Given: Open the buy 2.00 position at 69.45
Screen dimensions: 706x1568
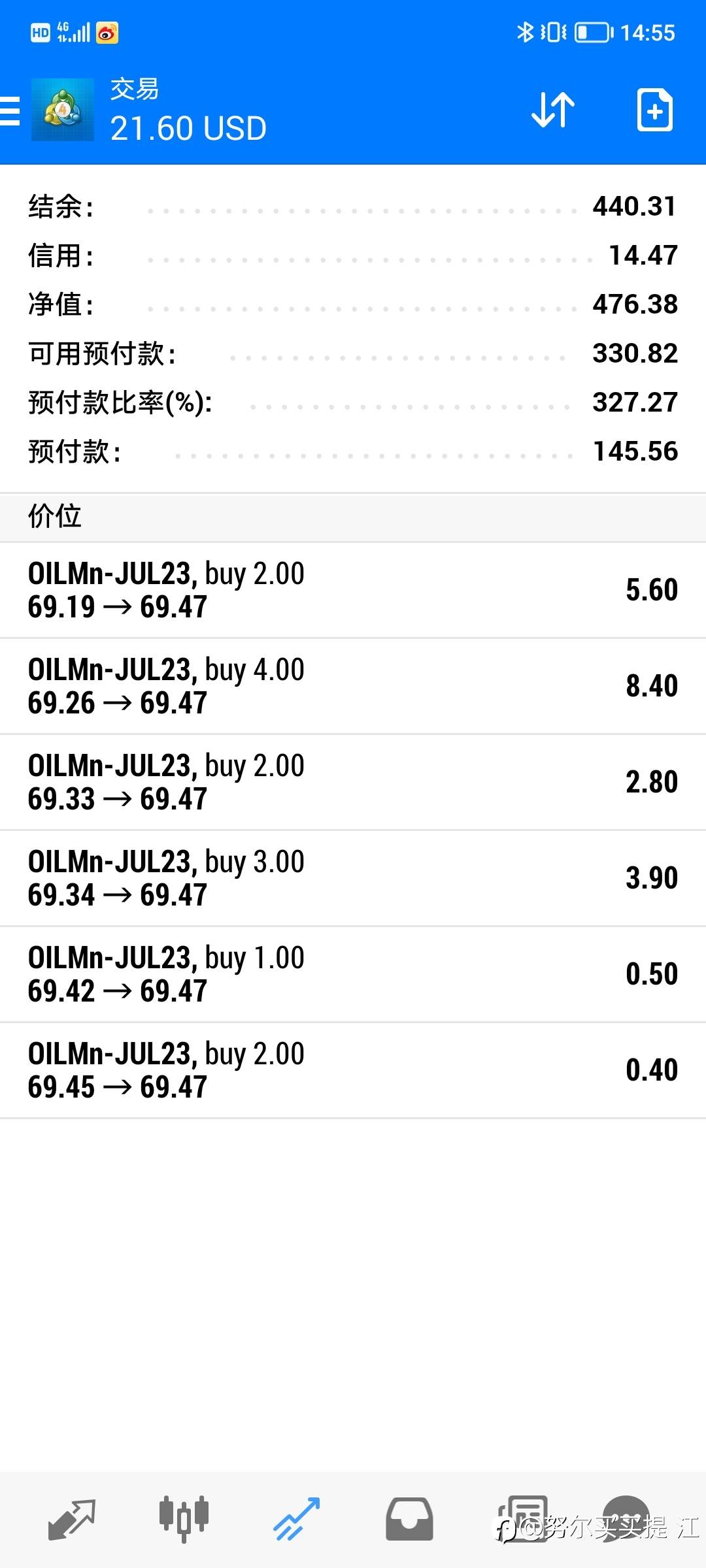Looking at the screenshot, I should [x=353, y=1070].
